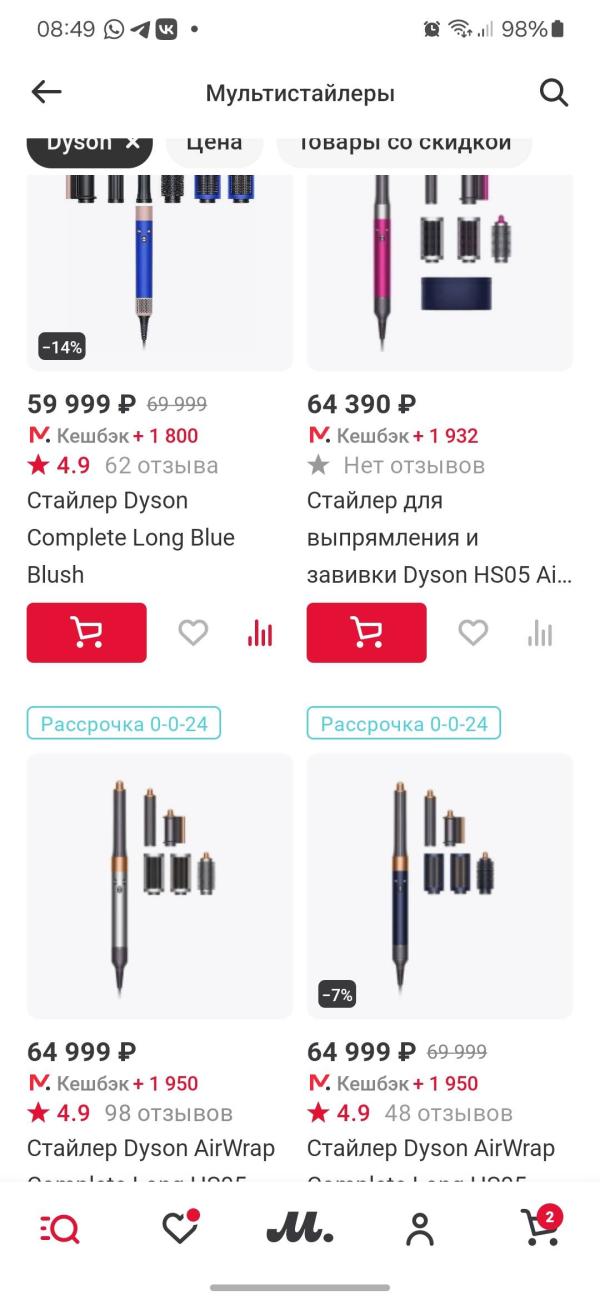Add Dyson Complete Long Blue Blush to cart
Image resolution: width=600 pixels, height=1299 pixels.
click(x=87, y=632)
